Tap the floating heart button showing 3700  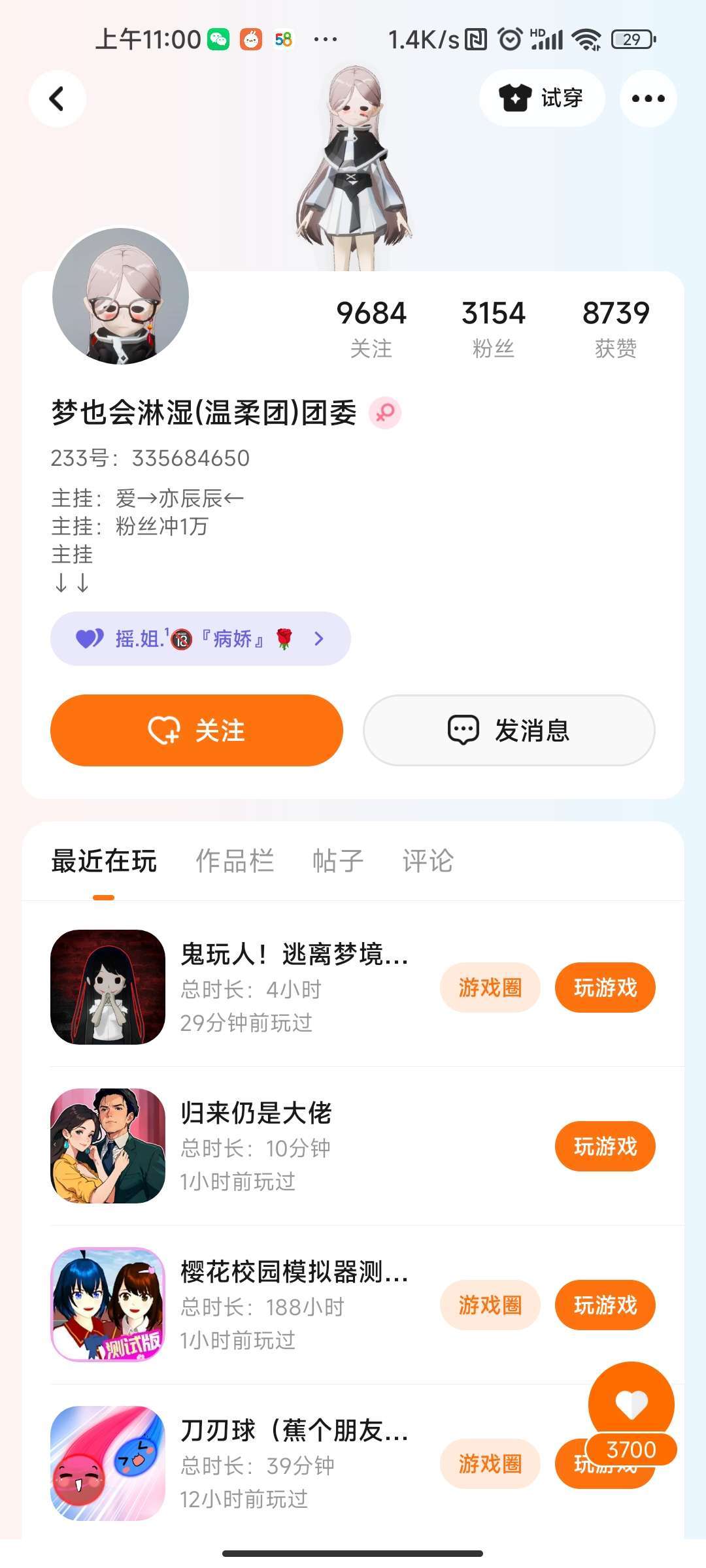[631, 1405]
